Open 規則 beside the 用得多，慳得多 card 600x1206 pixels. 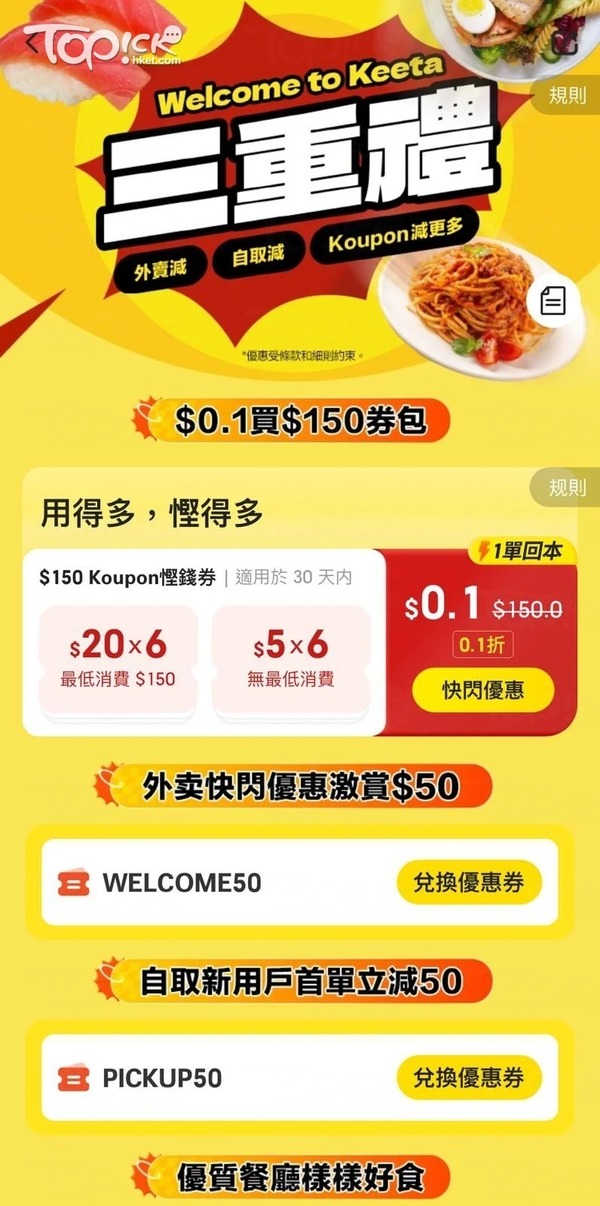567,487
